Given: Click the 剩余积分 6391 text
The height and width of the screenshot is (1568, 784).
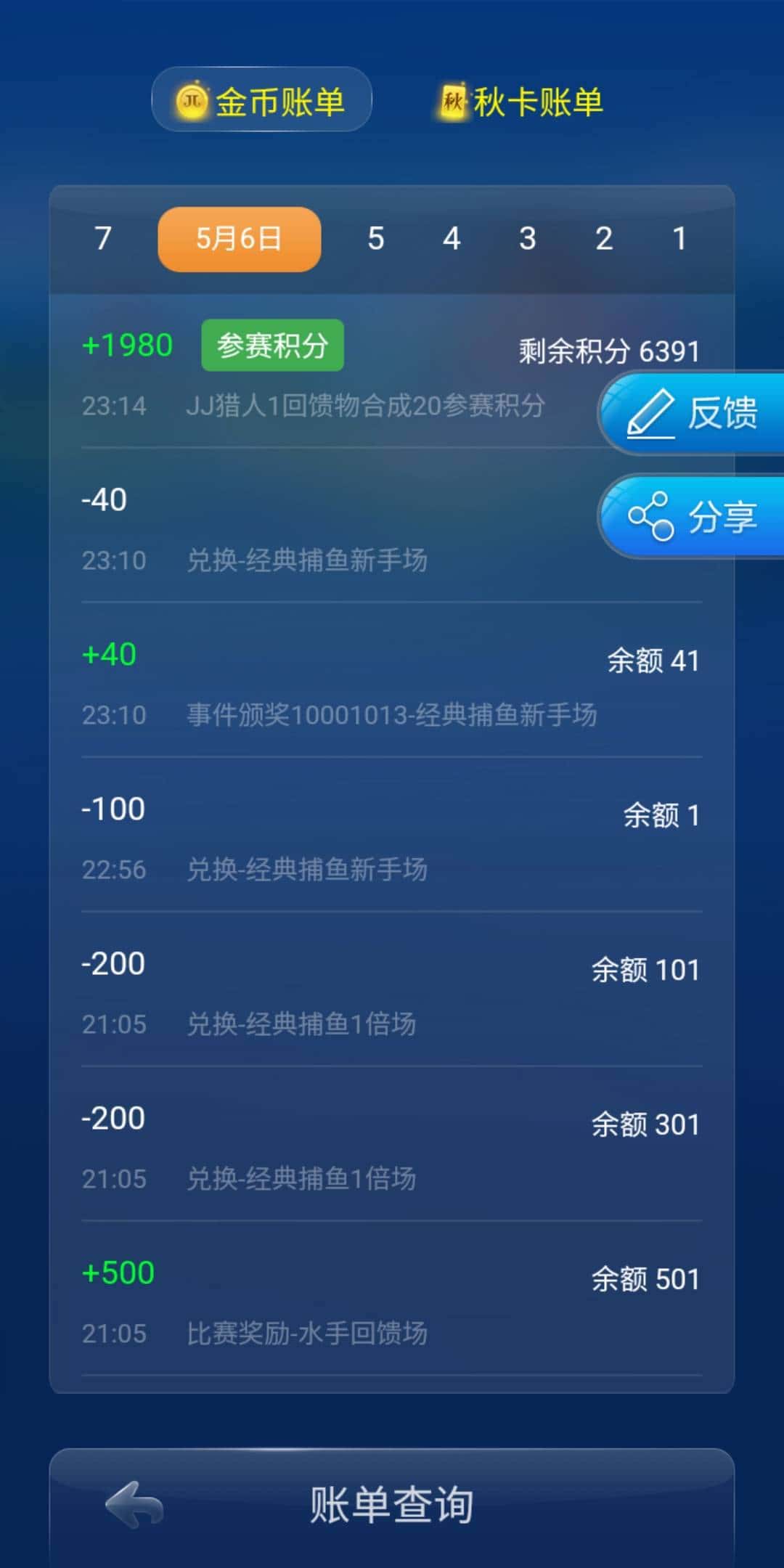Looking at the screenshot, I should point(608,350).
